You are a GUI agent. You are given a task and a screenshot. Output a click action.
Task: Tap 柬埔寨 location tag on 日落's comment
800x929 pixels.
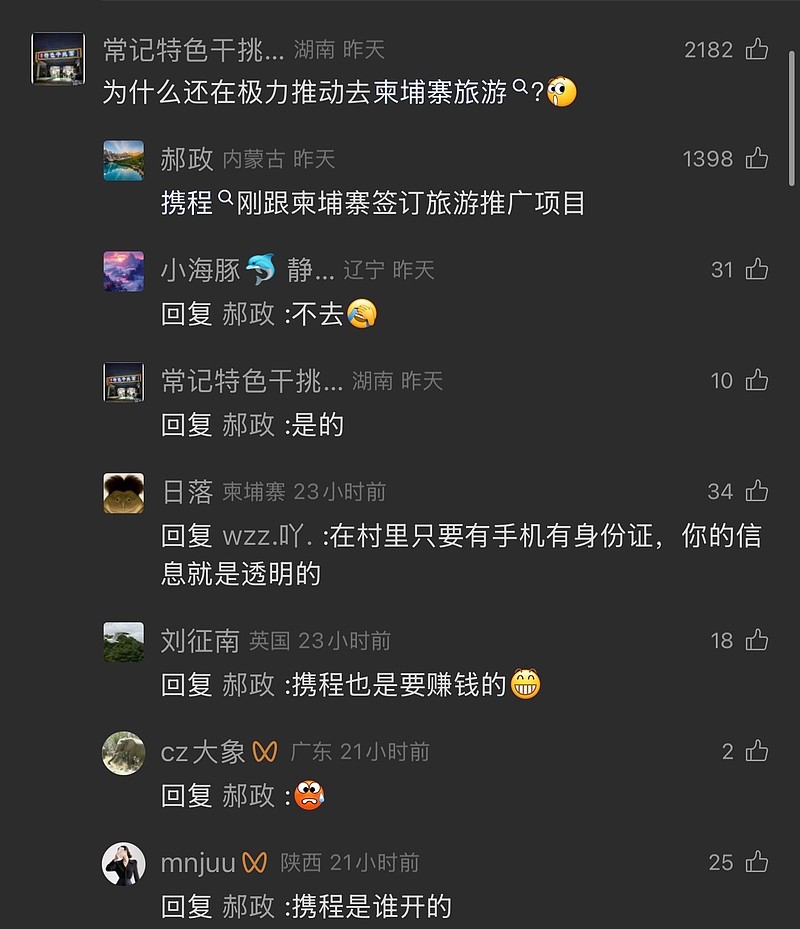[252, 491]
